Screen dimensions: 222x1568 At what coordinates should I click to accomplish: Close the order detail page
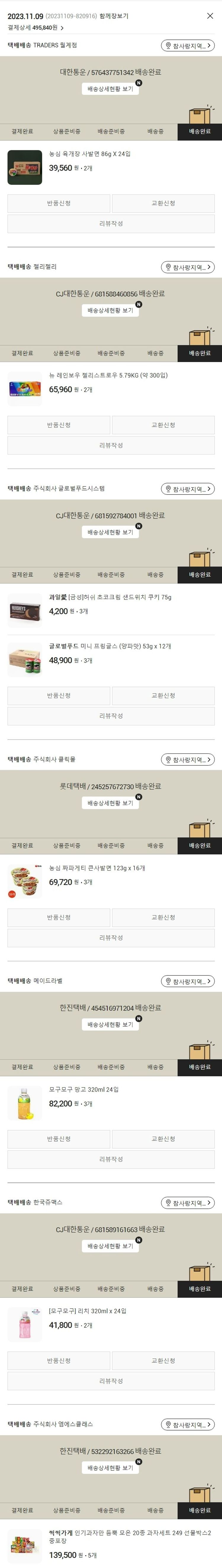[x=210, y=16]
